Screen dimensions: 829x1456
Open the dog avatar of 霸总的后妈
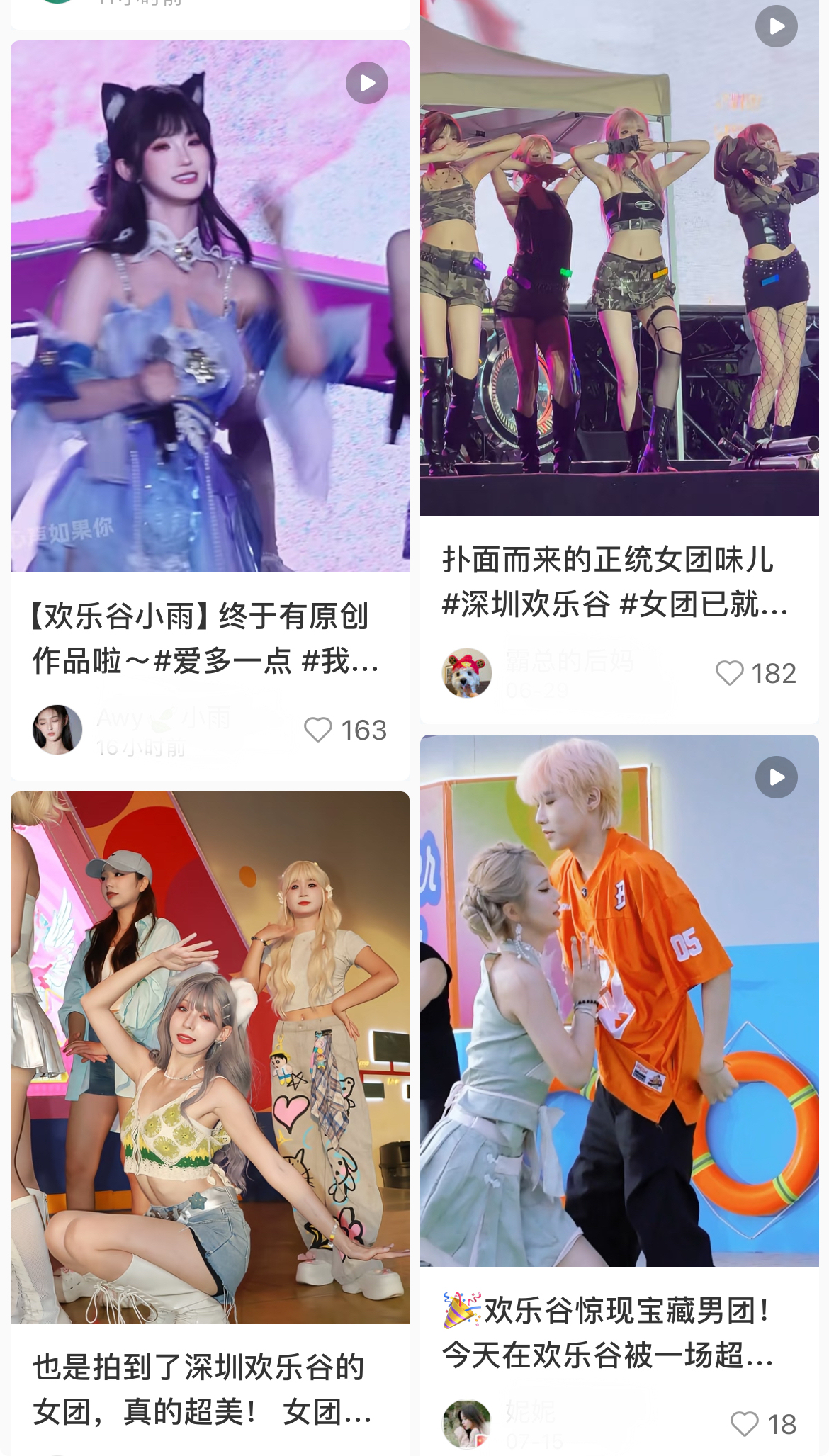(x=467, y=673)
